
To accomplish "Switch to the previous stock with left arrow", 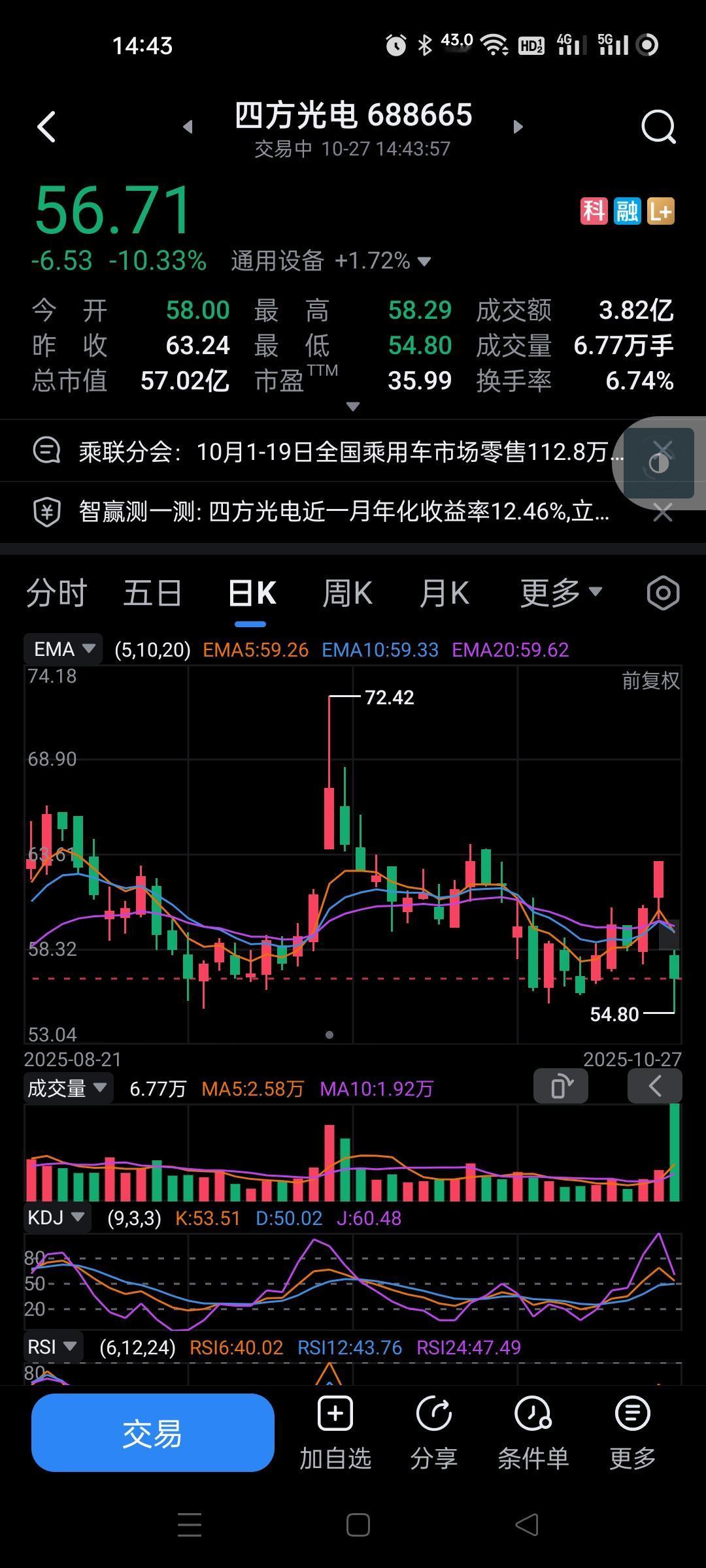I will [x=188, y=127].
